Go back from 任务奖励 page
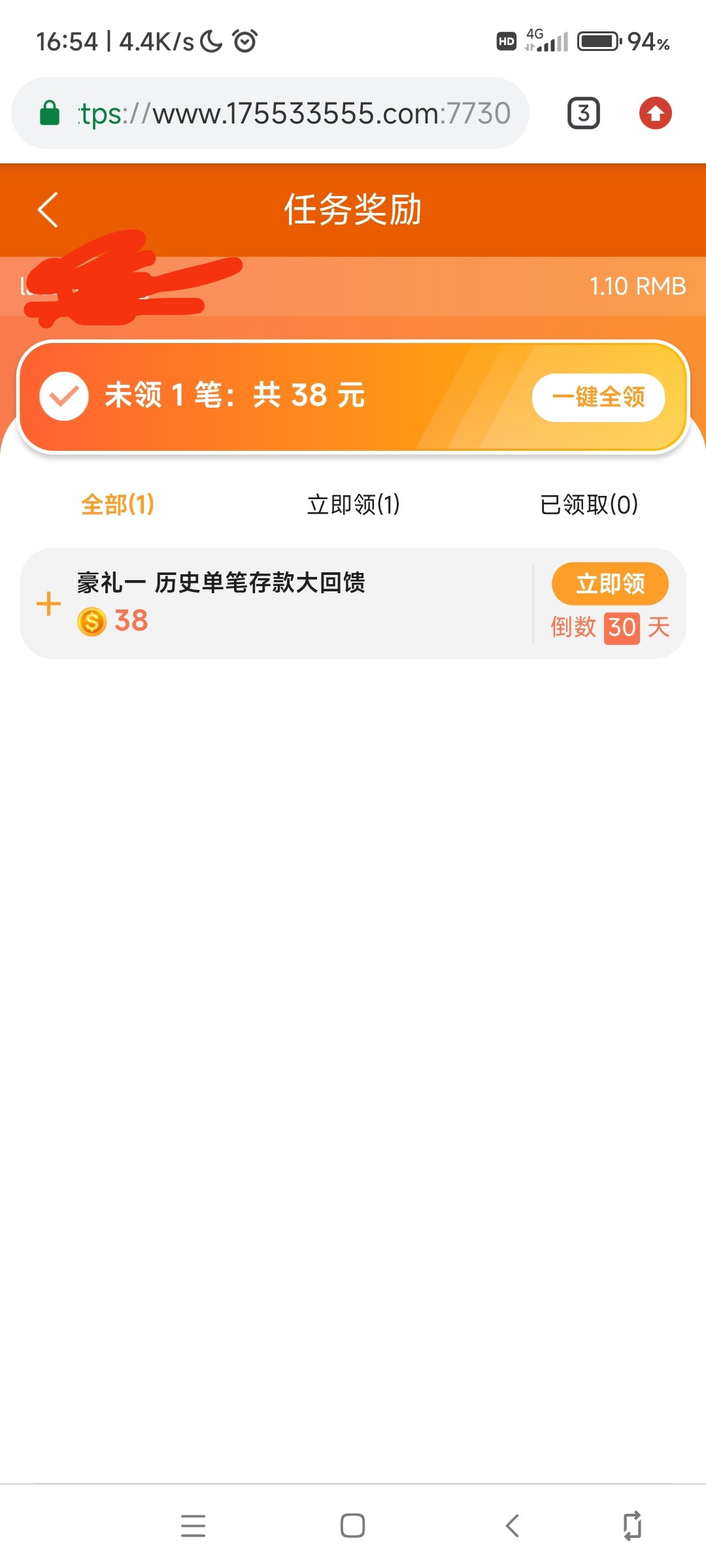706x1568 pixels. point(48,210)
